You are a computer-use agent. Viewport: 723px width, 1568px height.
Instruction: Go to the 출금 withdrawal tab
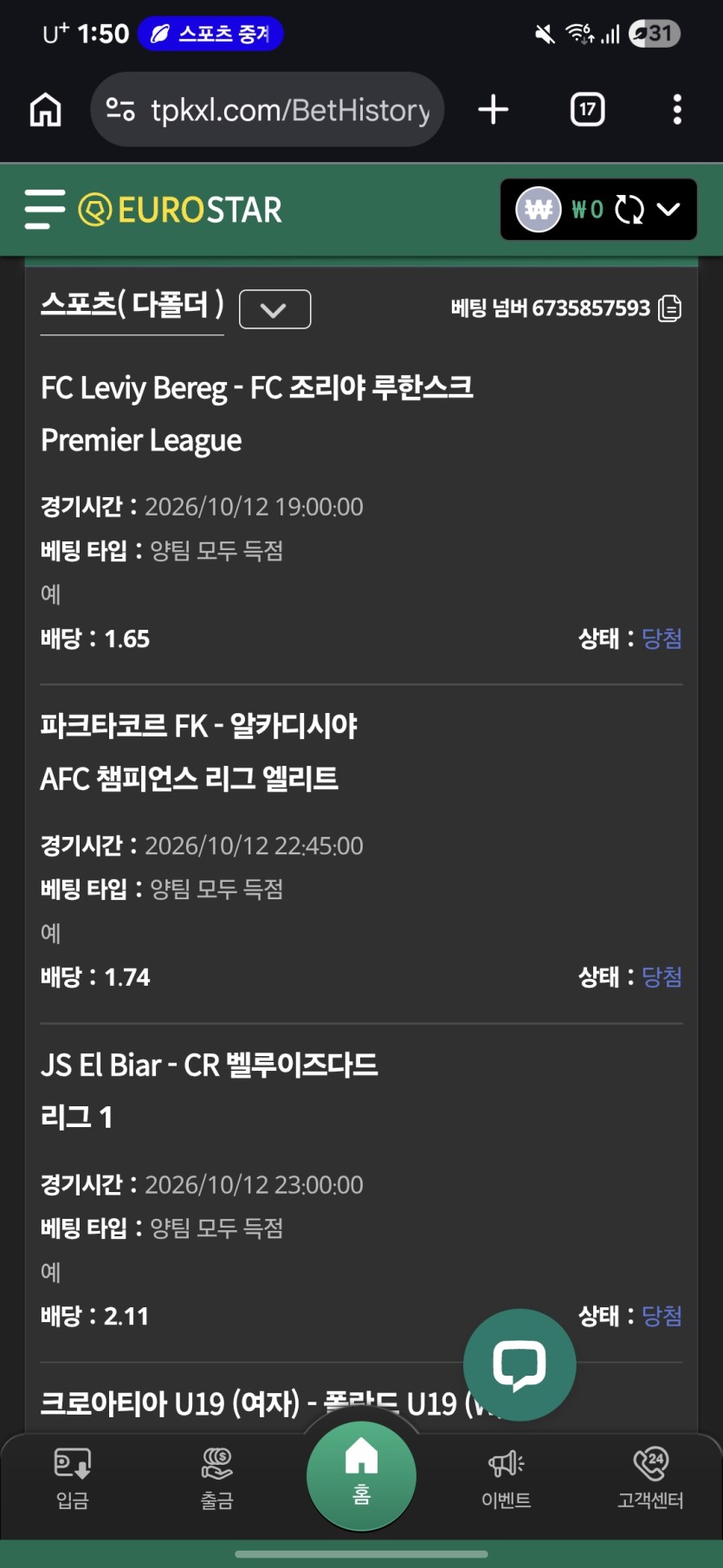217,1478
